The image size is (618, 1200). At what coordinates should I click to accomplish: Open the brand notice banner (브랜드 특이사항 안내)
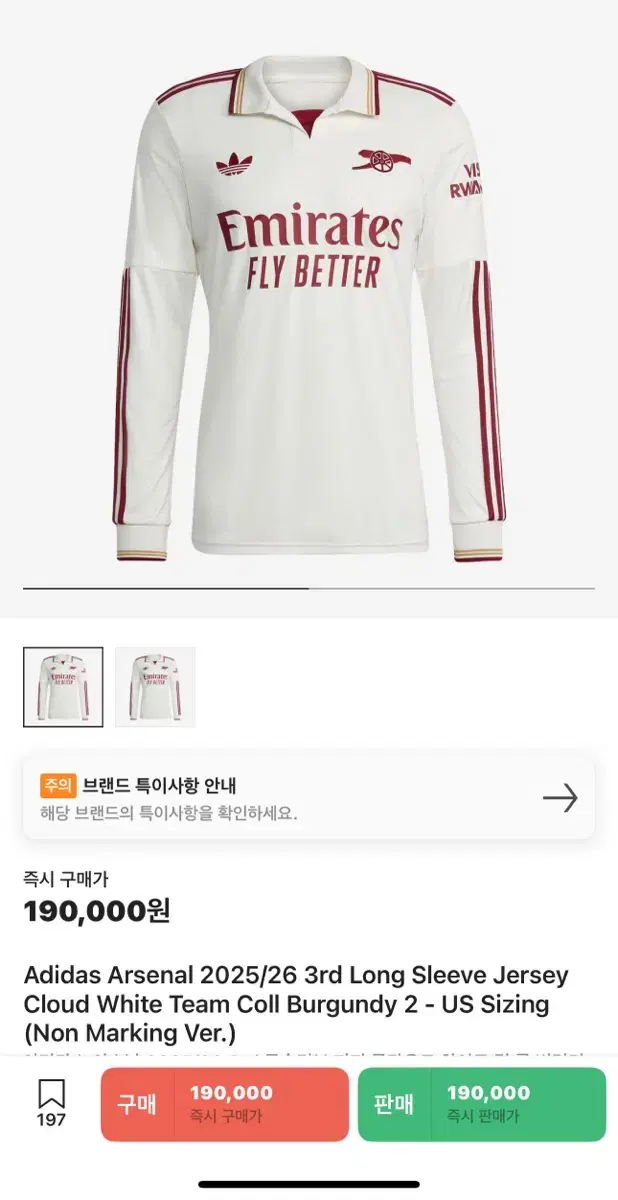click(308, 798)
